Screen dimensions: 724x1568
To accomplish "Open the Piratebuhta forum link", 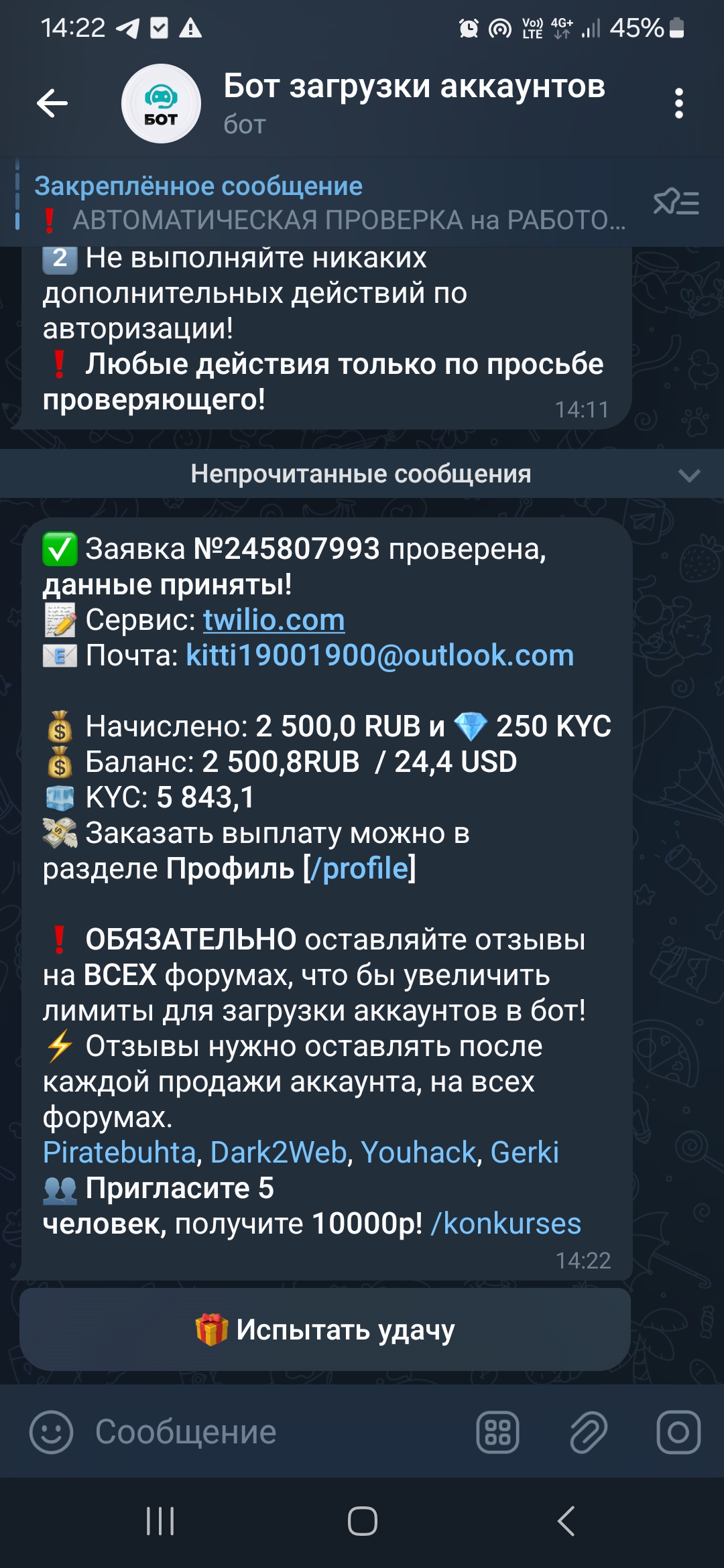I will tap(119, 1153).
